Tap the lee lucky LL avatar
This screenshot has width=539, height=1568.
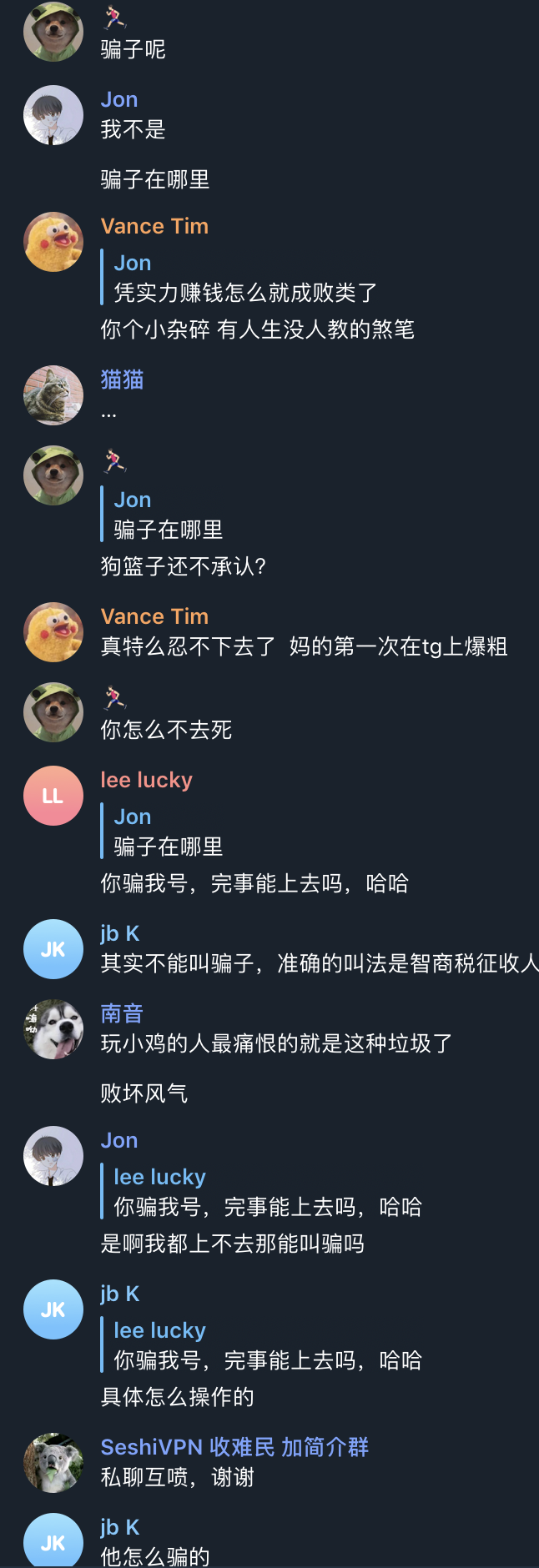point(53,796)
